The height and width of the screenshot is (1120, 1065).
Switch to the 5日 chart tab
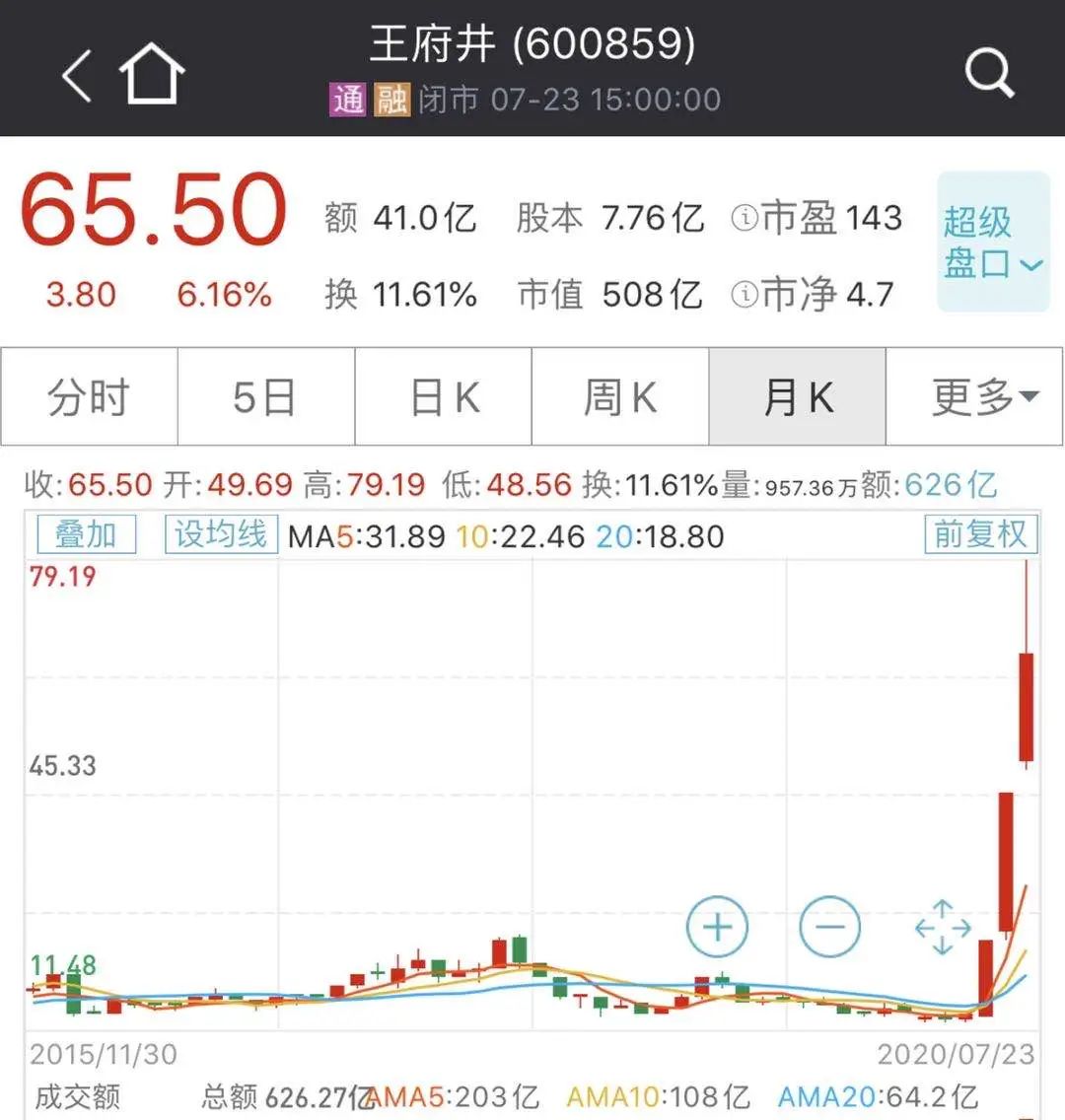pyautogui.click(x=265, y=397)
